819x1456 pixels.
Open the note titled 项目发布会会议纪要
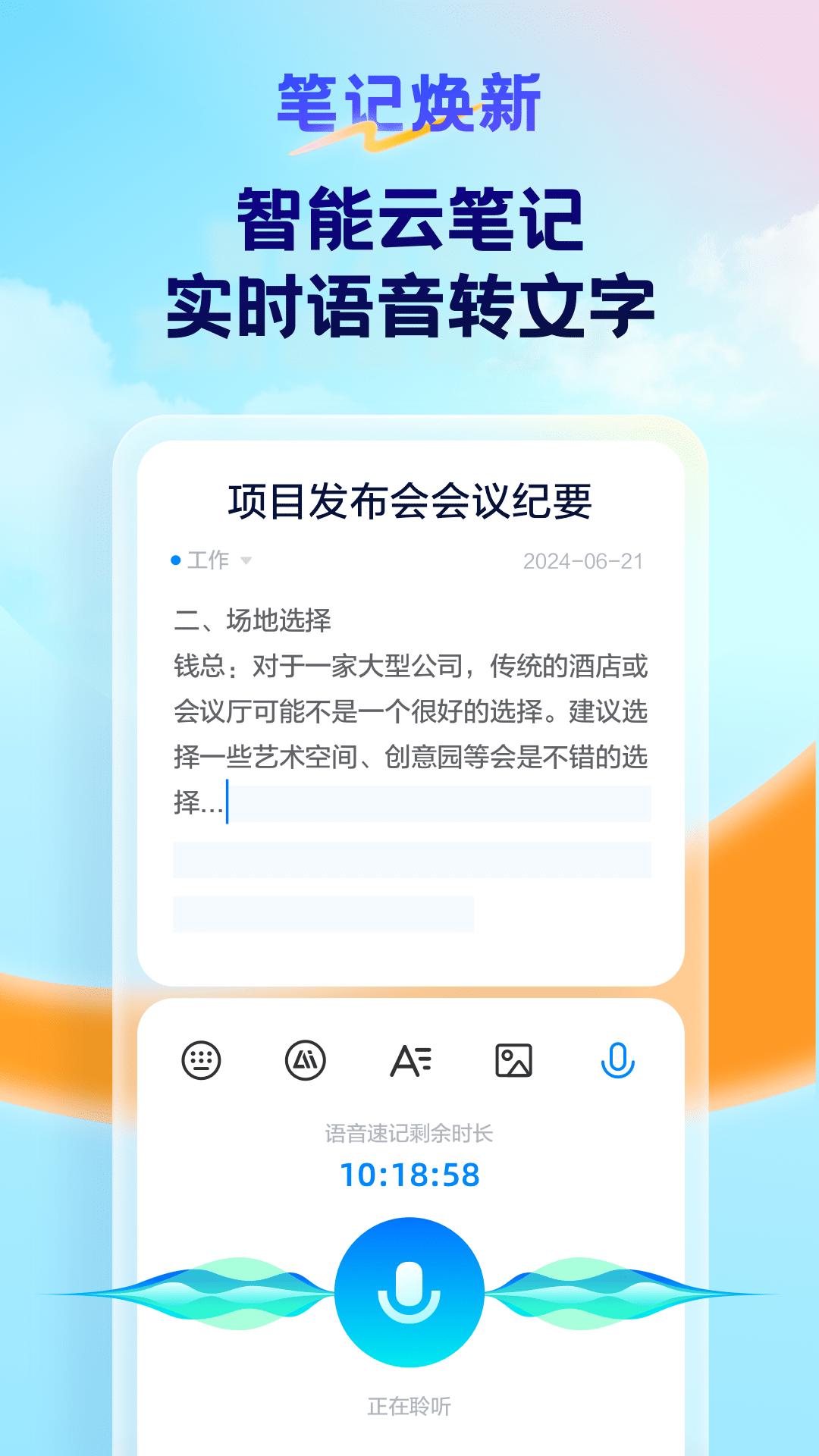click(x=409, y=497)
